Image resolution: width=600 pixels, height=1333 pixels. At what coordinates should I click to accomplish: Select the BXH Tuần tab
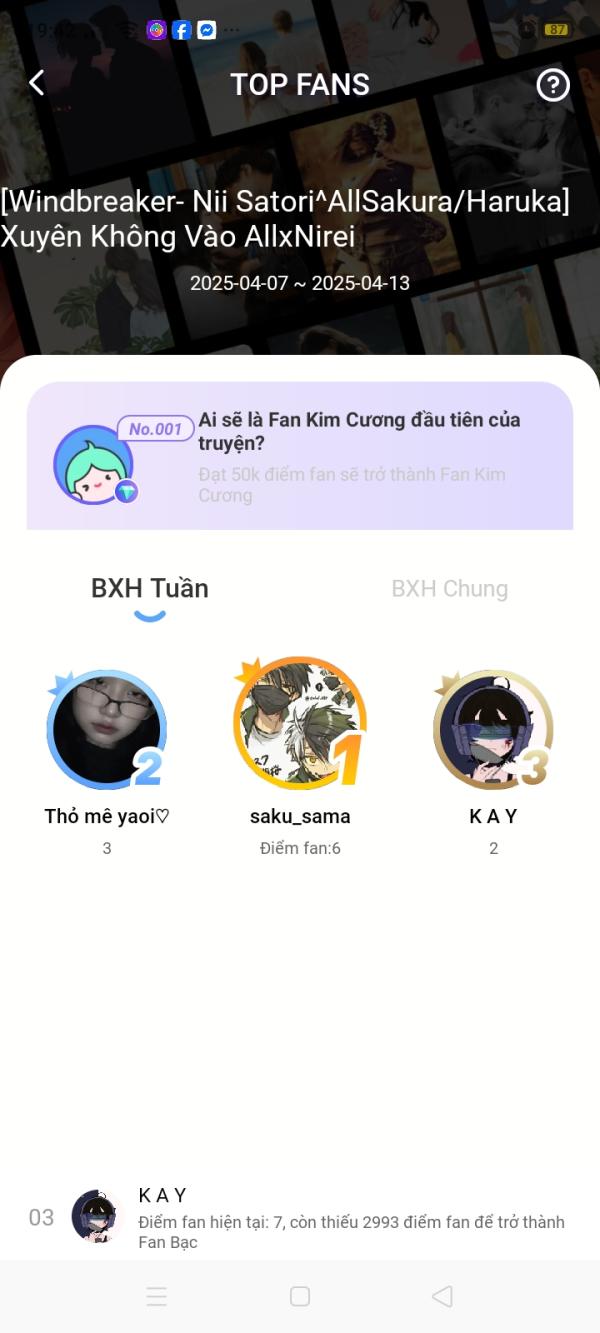[x=150, y=589]
